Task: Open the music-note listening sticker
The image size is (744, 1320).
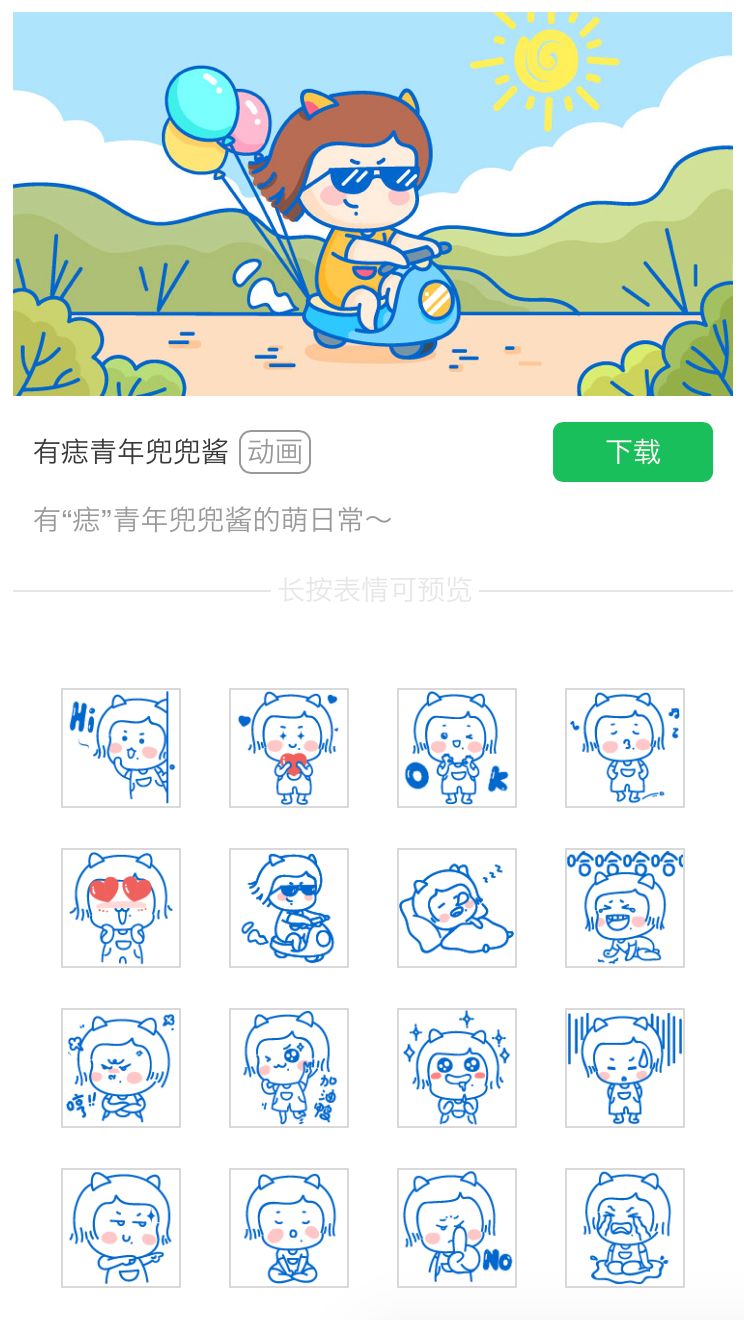Action: point(623,747)
